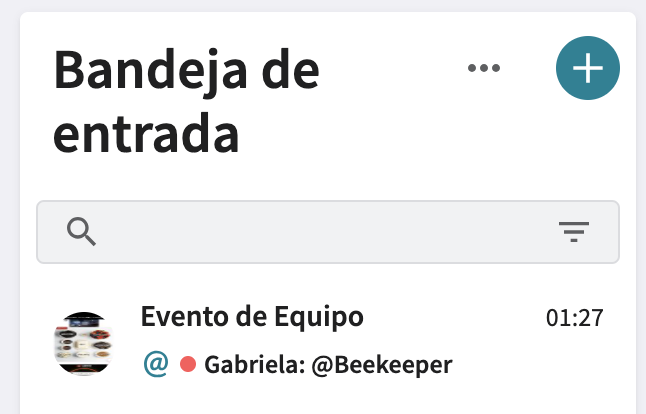Open the filter options icon
Image resolution: width=646 pixels, height=414 pixels.
pos(573,232)
